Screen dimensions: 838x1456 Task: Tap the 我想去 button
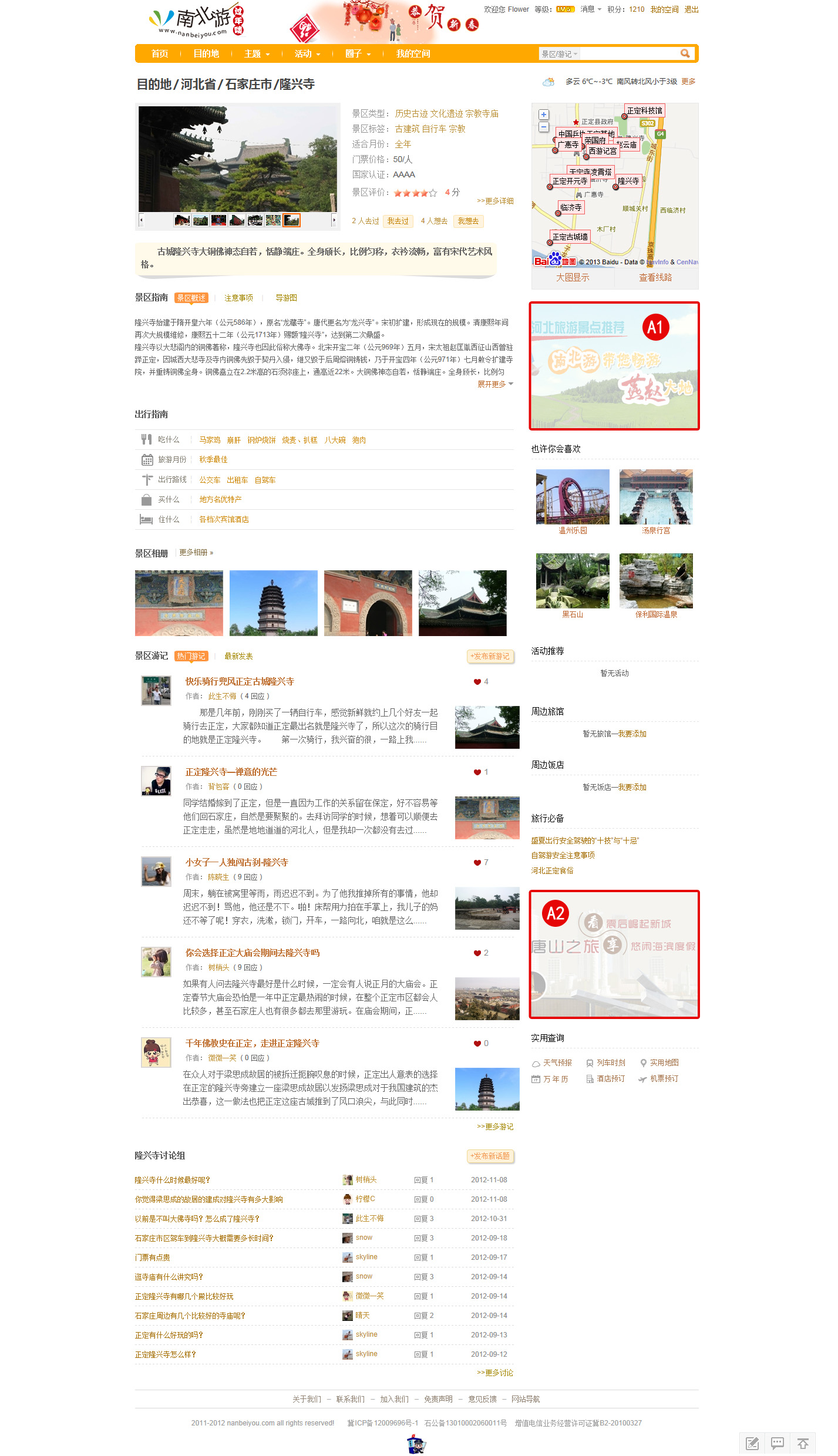[x=468, y=221]
